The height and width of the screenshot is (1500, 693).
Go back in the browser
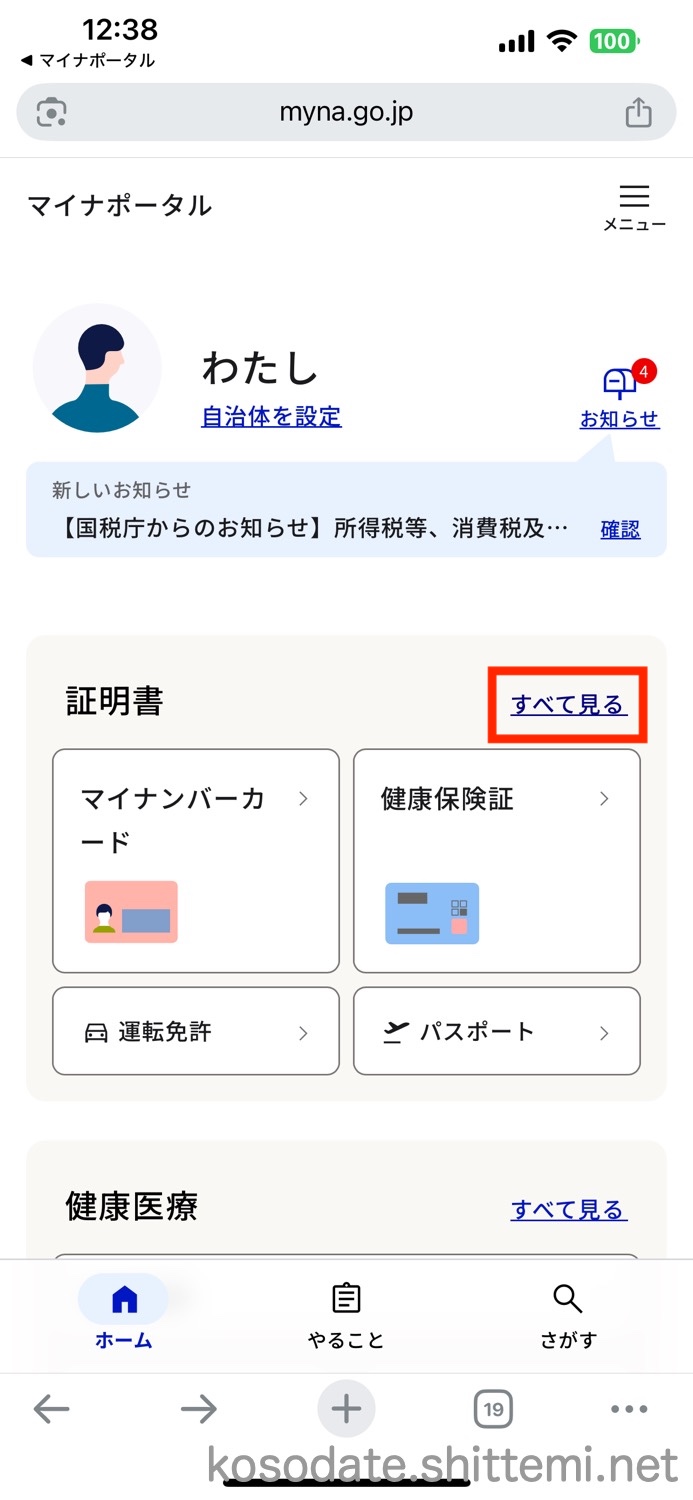(52, 1410)
